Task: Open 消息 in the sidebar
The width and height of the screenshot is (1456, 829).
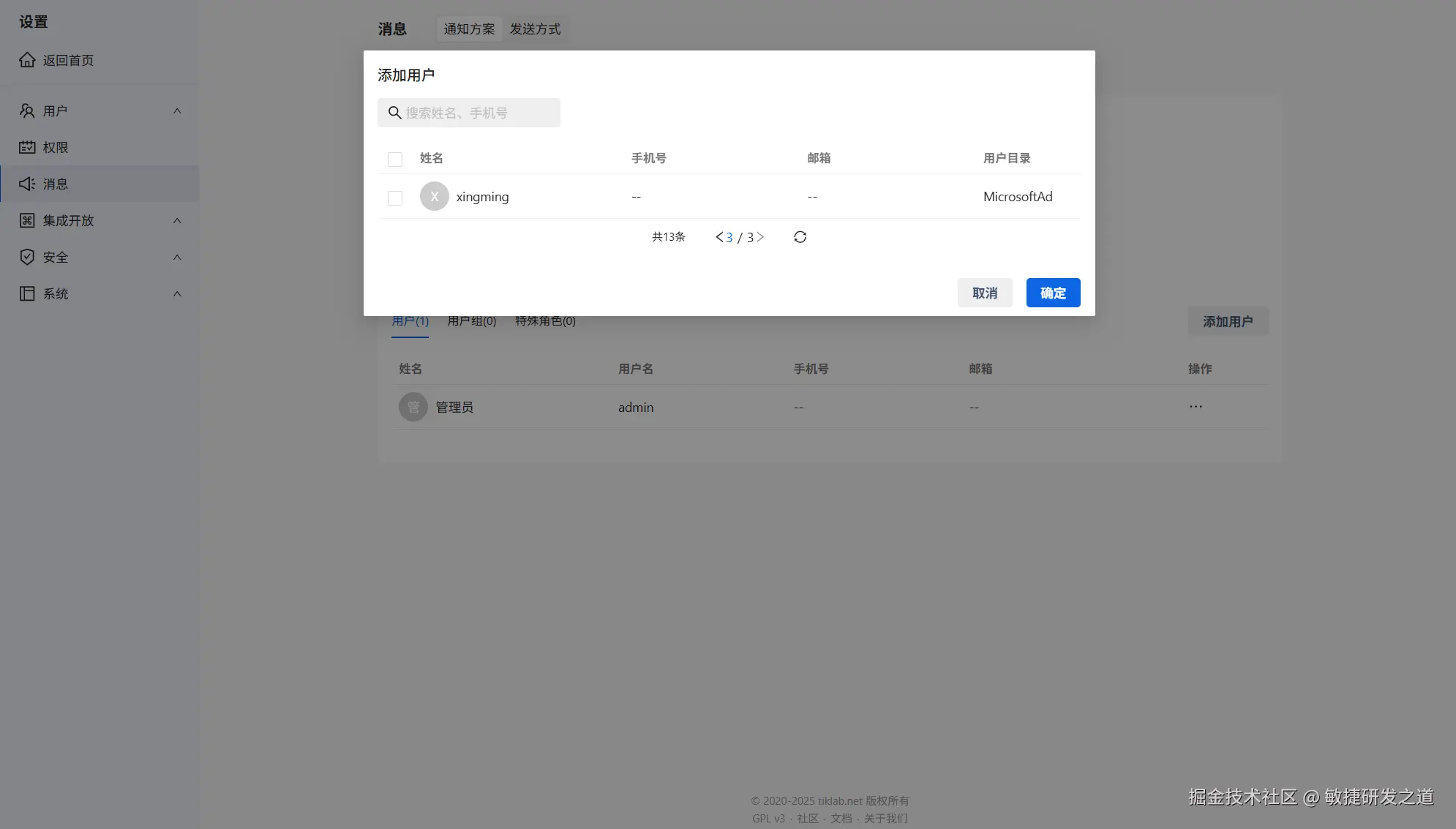Action: [x=56, y=184]
